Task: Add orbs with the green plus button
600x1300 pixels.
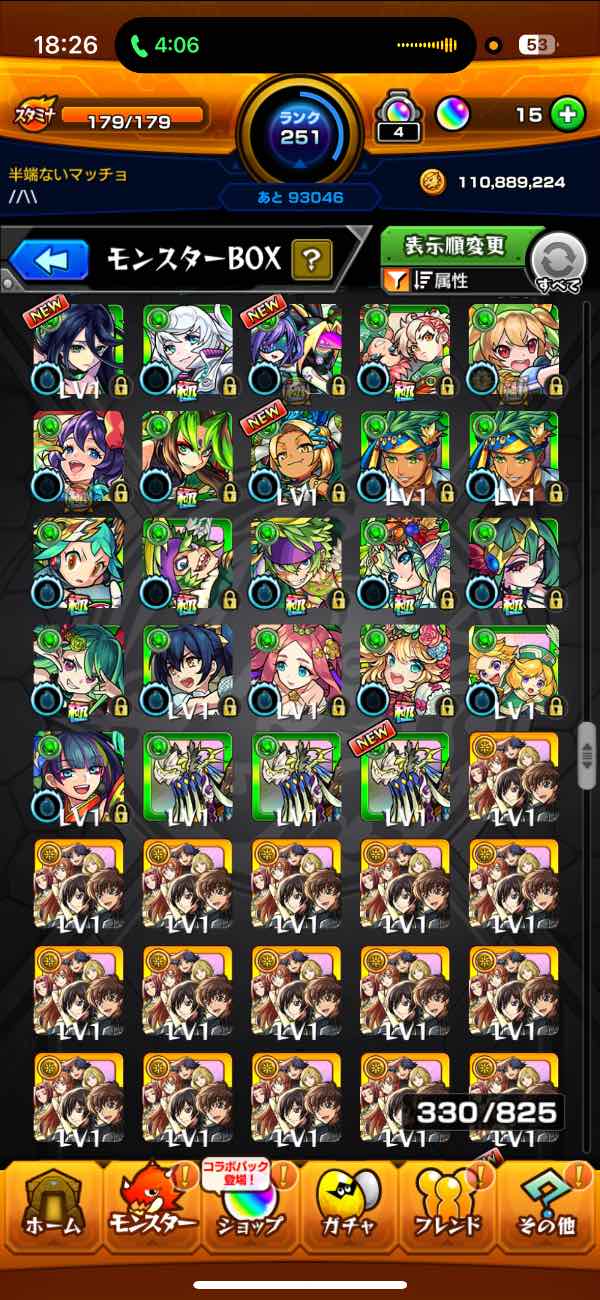Action: pyautogui.click(x=567, y=115)
